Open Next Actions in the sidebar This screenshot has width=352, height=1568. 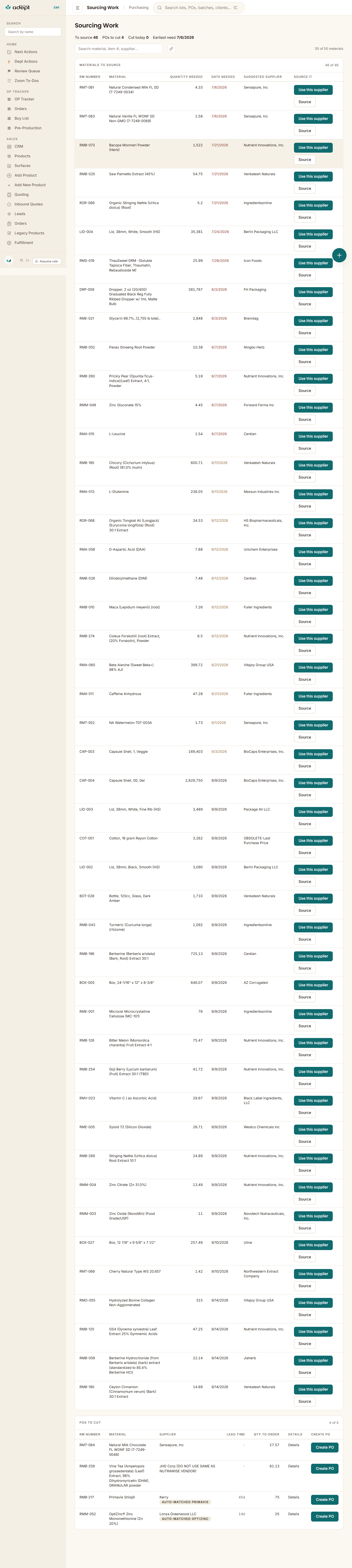pos(26,52)
